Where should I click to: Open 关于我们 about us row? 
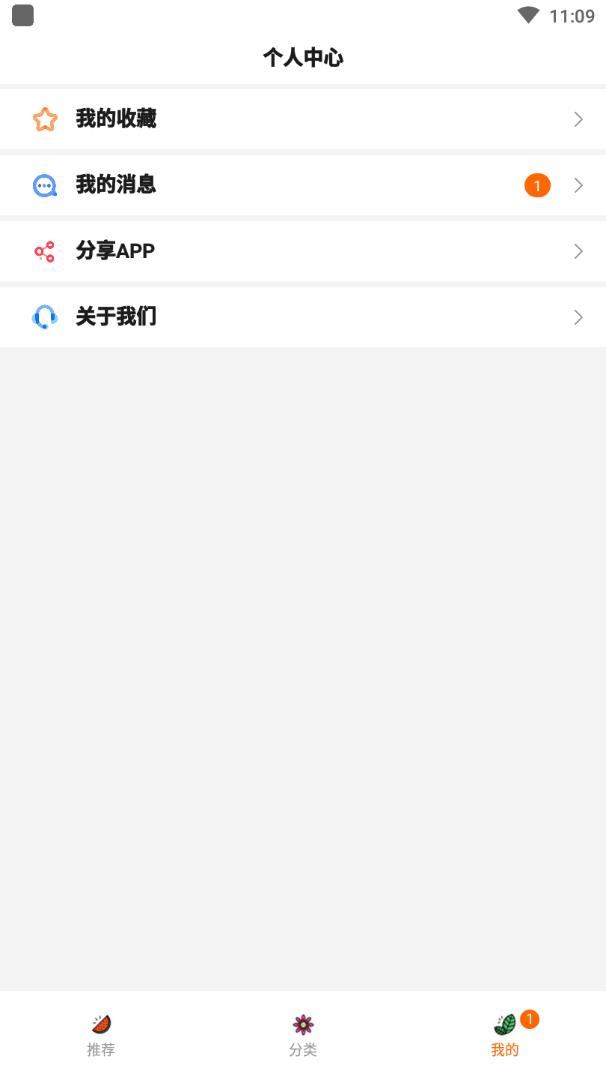coord(303,318)
